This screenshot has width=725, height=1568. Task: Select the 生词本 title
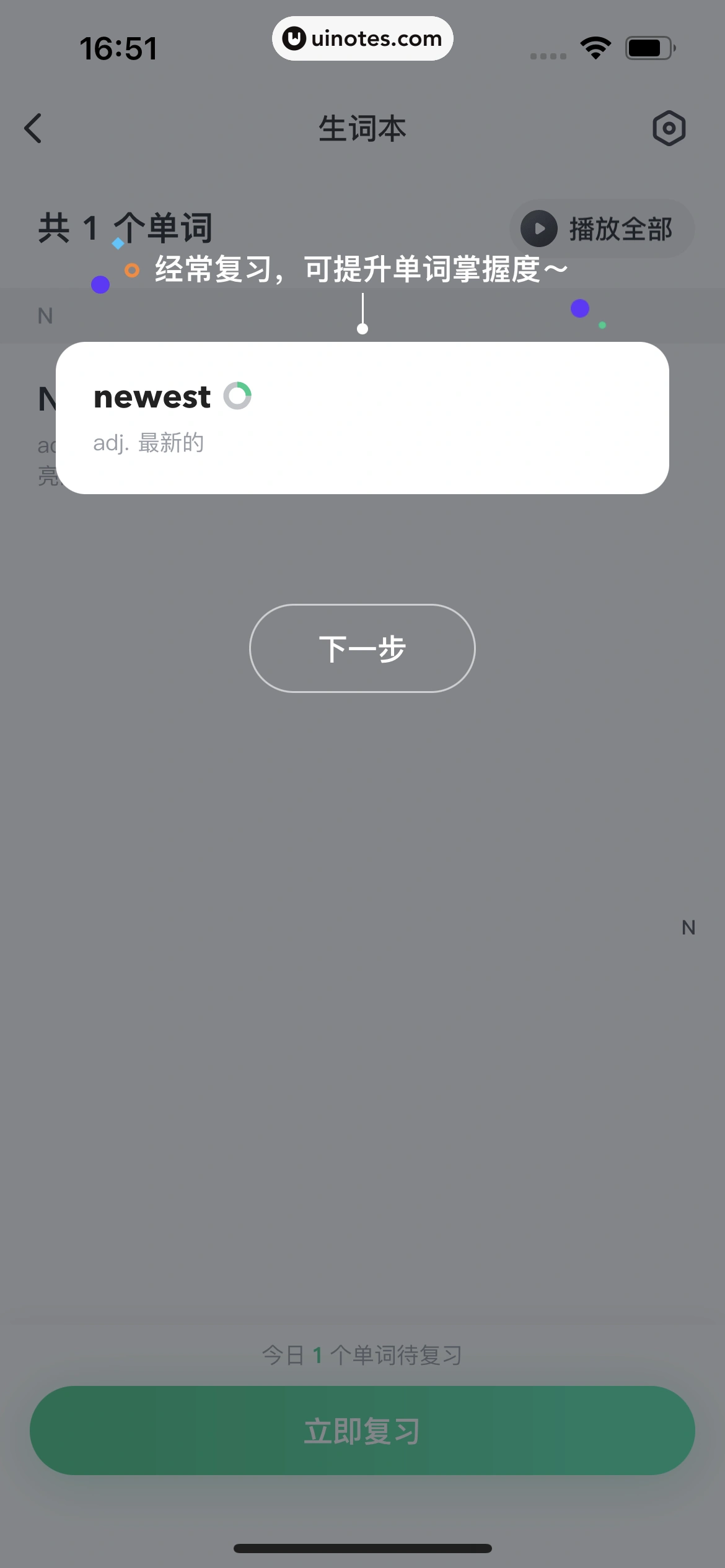pos(362,129)
